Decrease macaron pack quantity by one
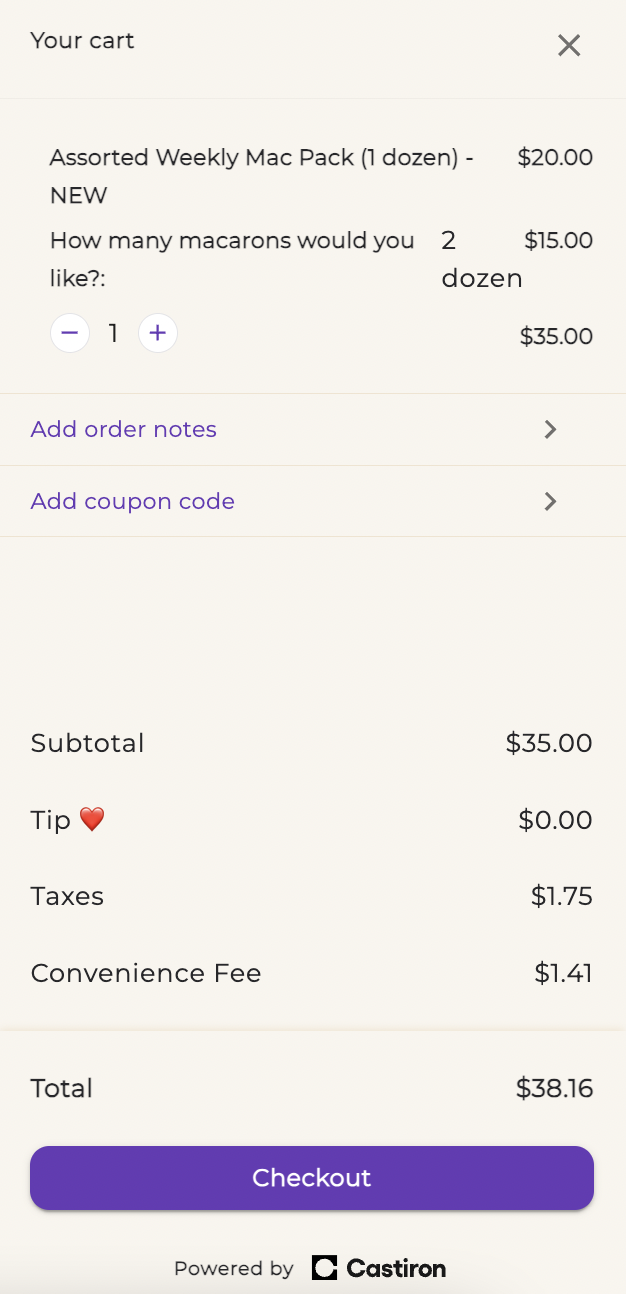626x1294 pixels. pyautogui.click(x=70, y=333)
